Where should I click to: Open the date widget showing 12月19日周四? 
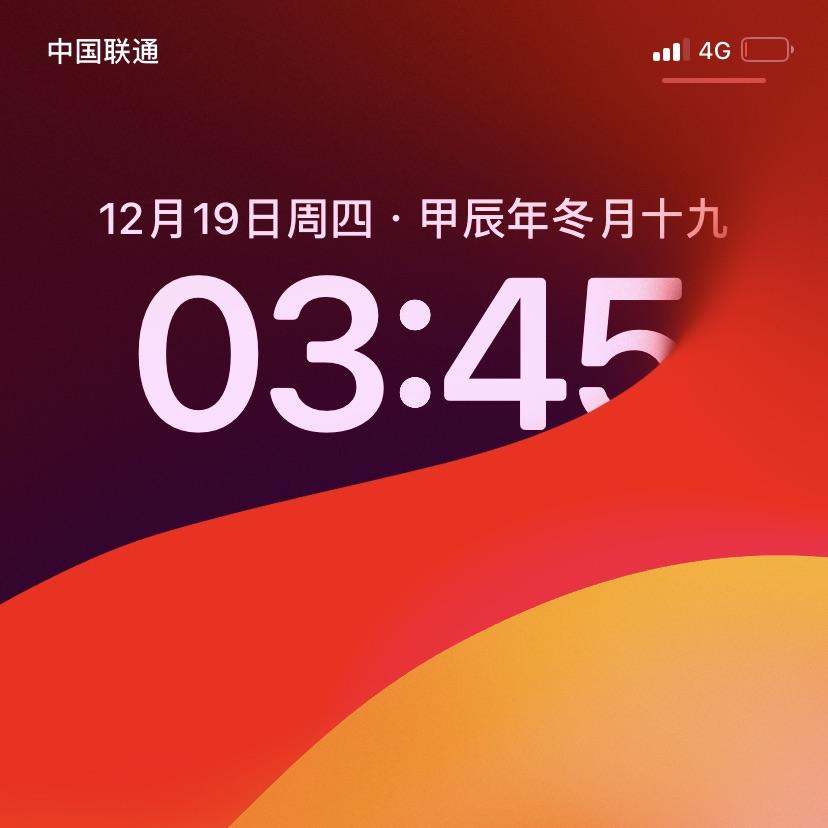pyautogui.click(x=412, y=220)
